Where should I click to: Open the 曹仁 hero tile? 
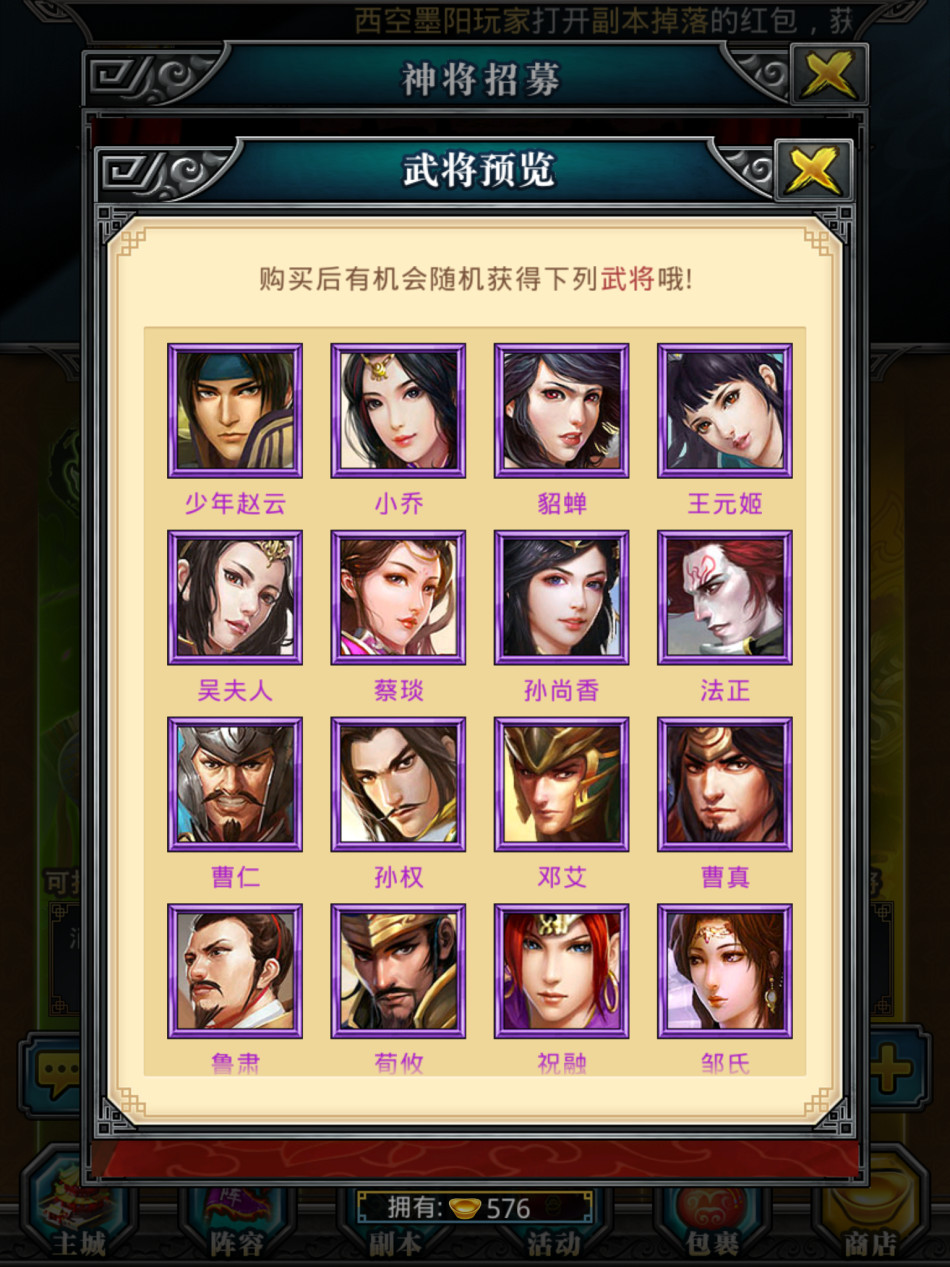(235, 784)
